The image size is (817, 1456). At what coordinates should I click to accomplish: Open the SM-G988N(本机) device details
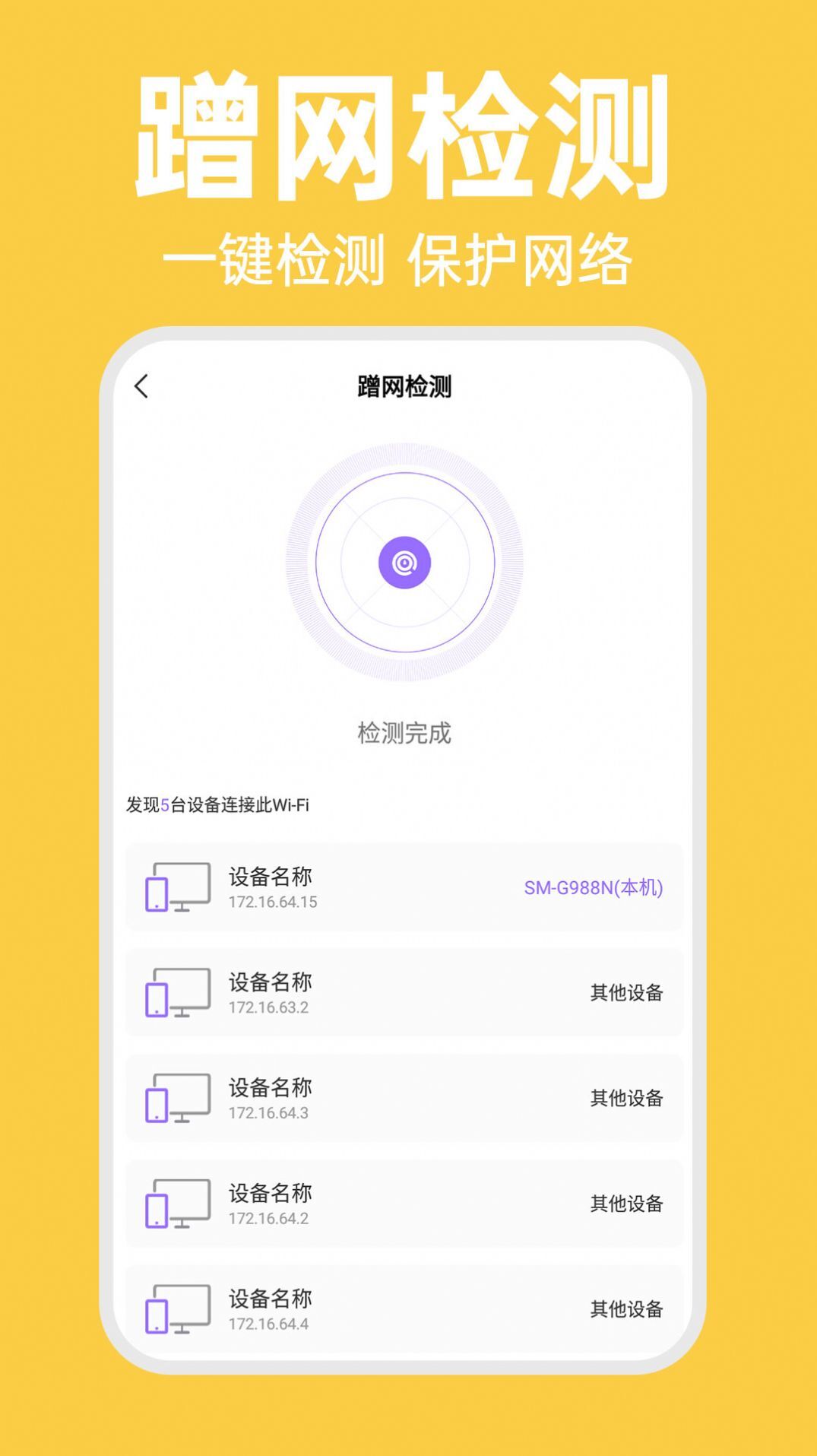coord(595,887)
